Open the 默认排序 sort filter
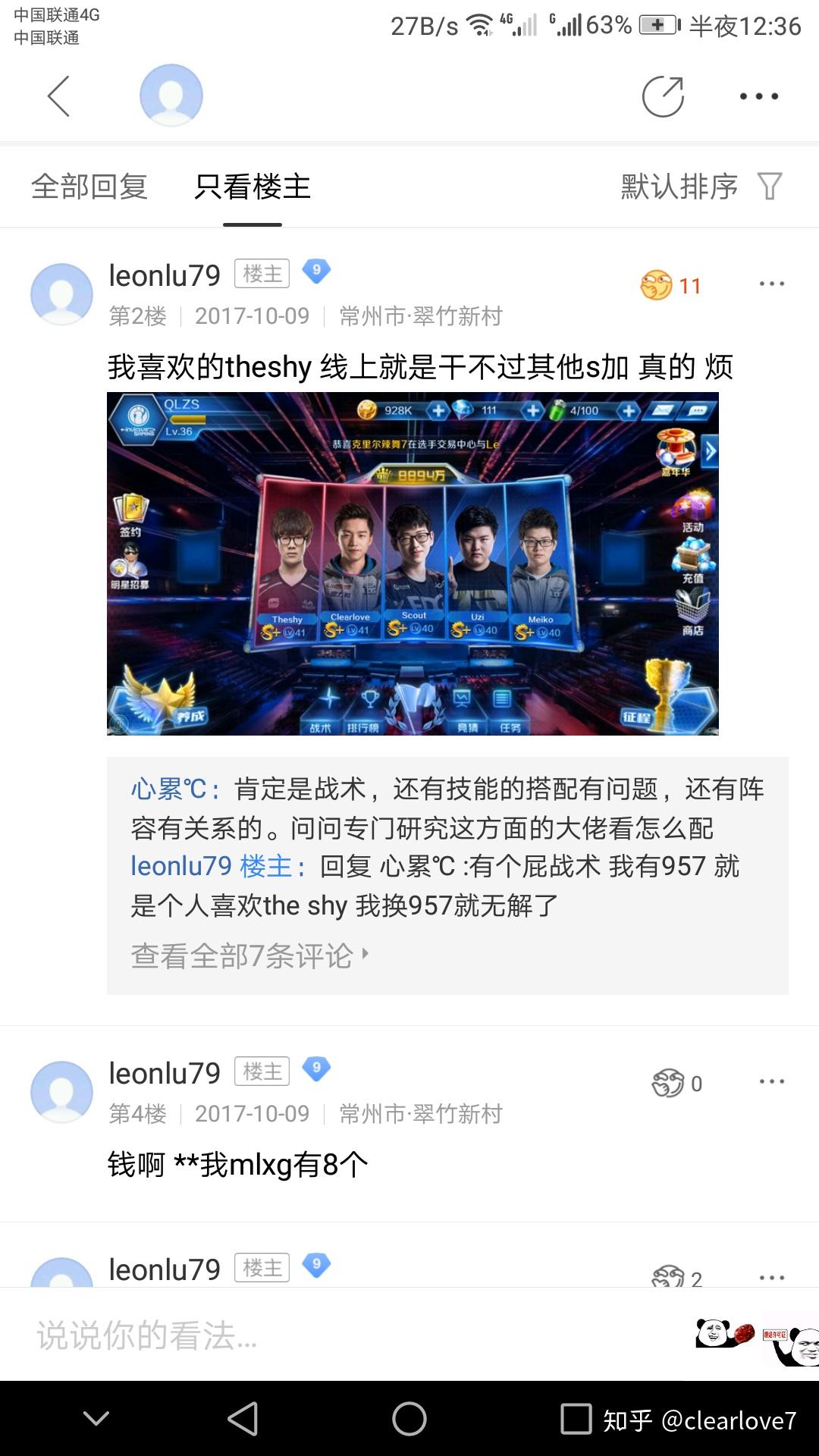Screen dimensions: 819x1456 click(701, 187)
